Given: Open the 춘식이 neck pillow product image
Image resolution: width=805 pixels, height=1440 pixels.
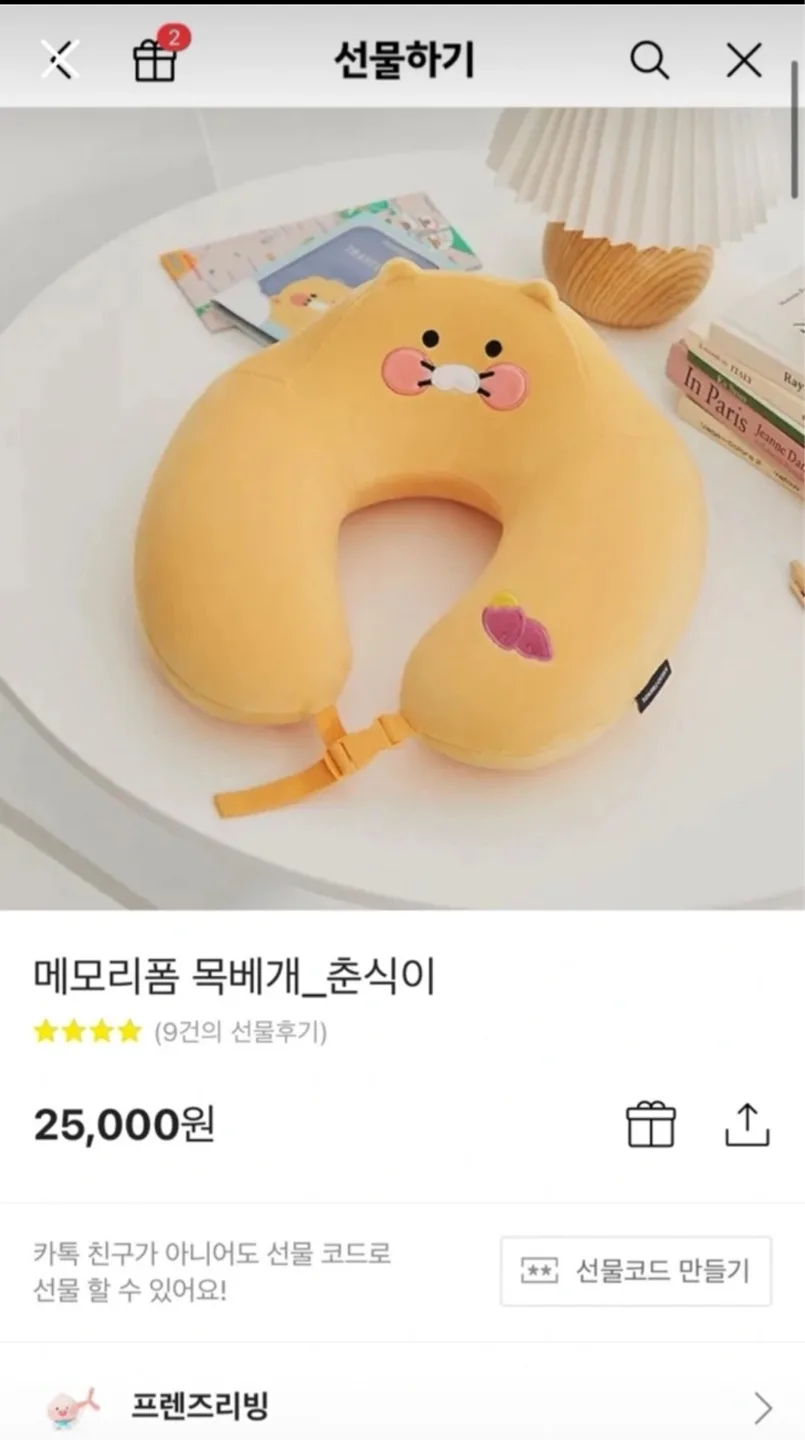Looking at the screenshot, I should click(402, 508).
